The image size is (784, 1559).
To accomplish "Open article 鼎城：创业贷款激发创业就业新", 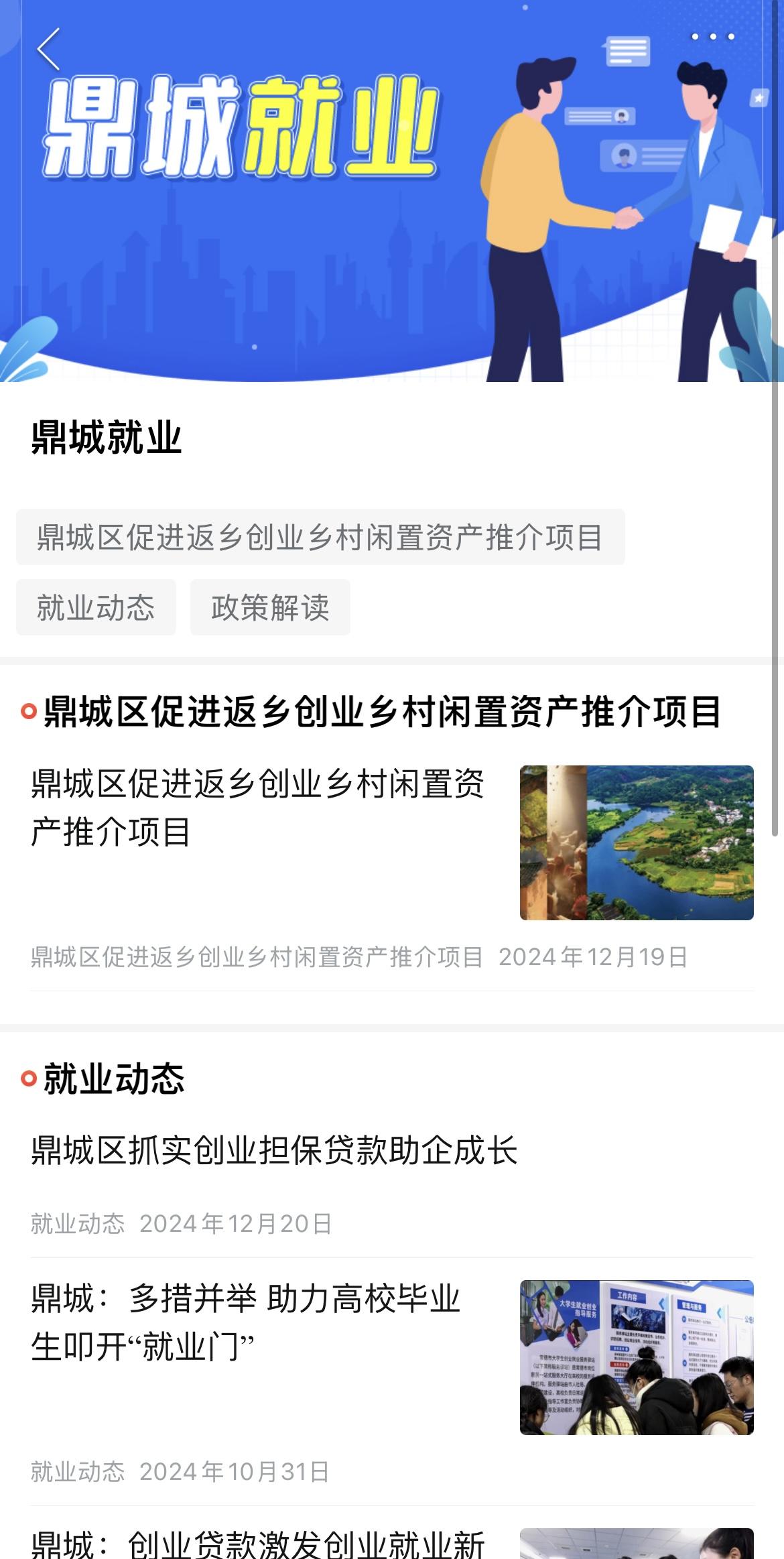I will coord(258,1542).
